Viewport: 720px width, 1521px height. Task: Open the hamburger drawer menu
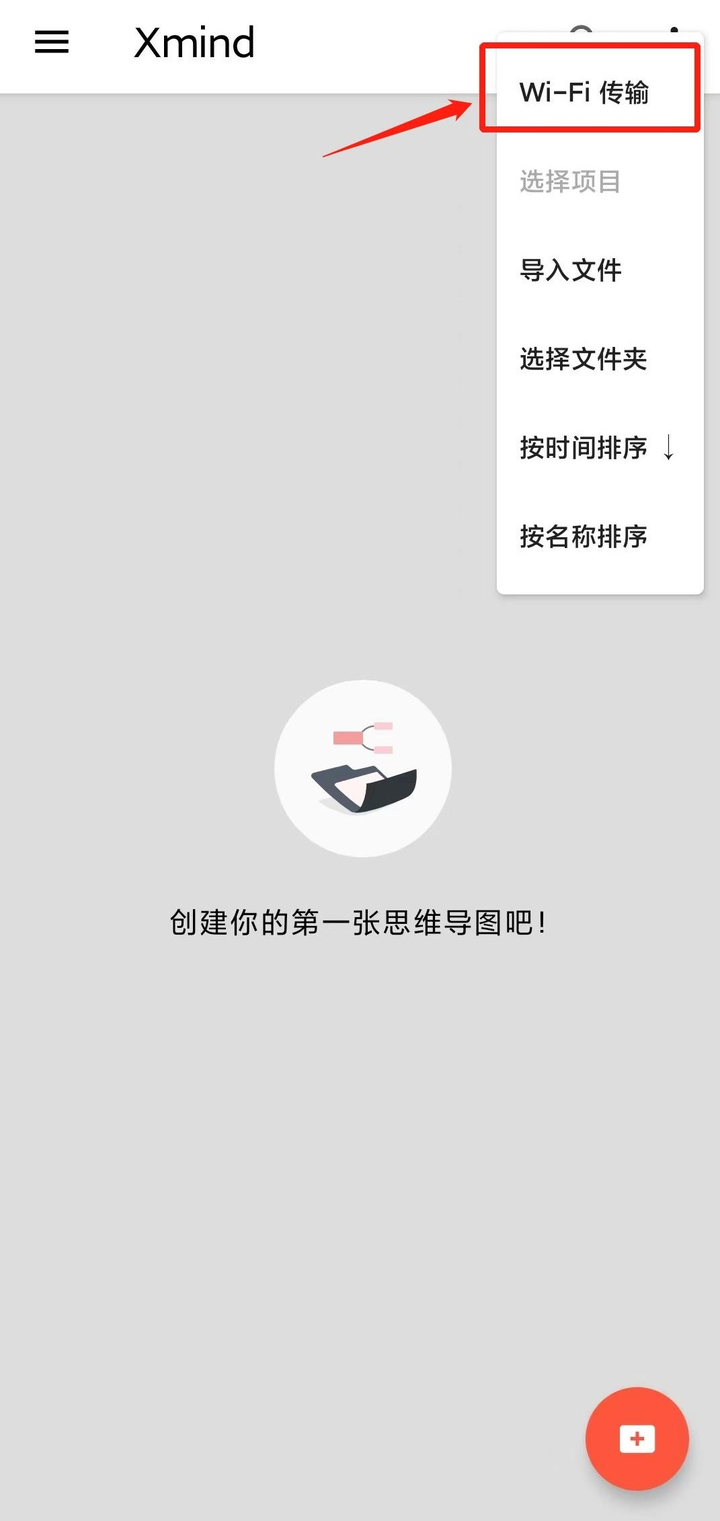pos(52,42)
